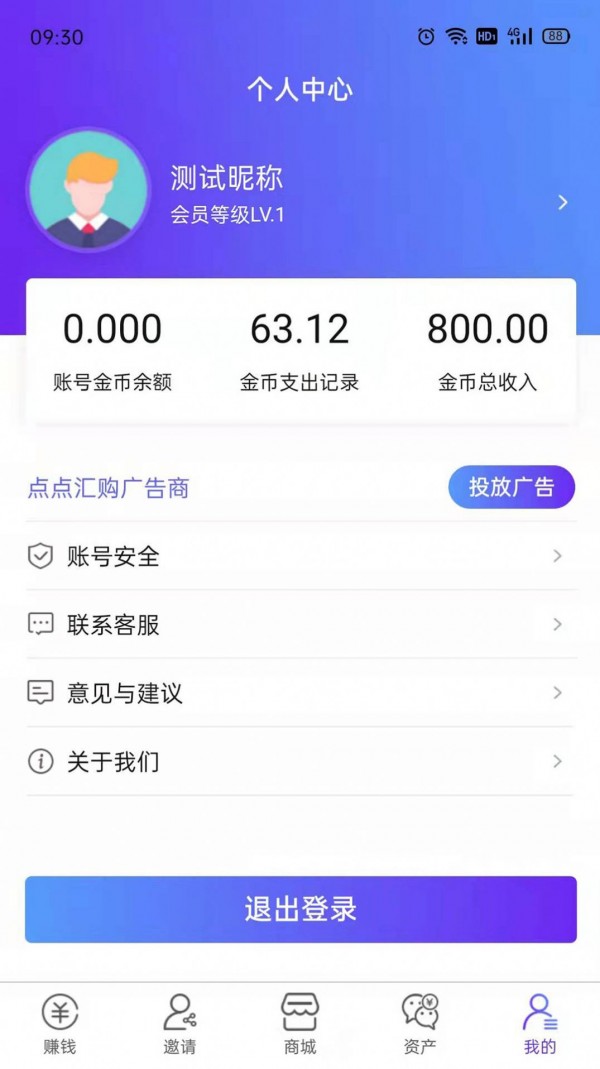Switch to the 赚钱 tab
The image size is (600, 1069).
(60, 1024)
